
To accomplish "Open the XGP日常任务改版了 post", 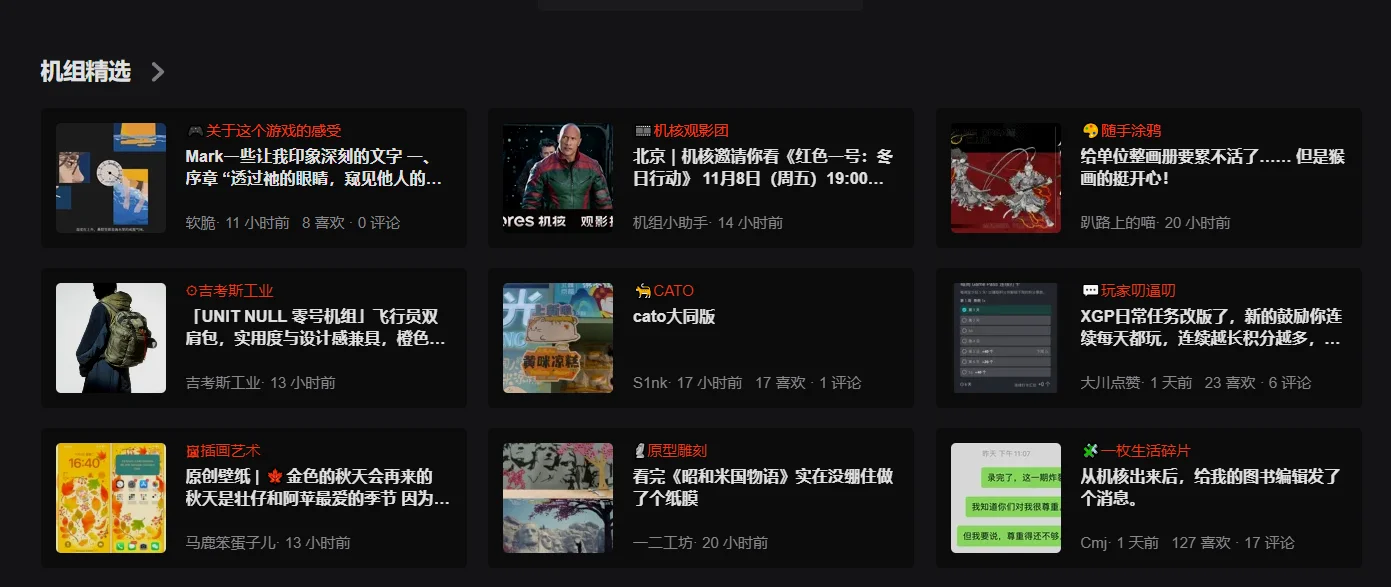I will [1212, 328].
